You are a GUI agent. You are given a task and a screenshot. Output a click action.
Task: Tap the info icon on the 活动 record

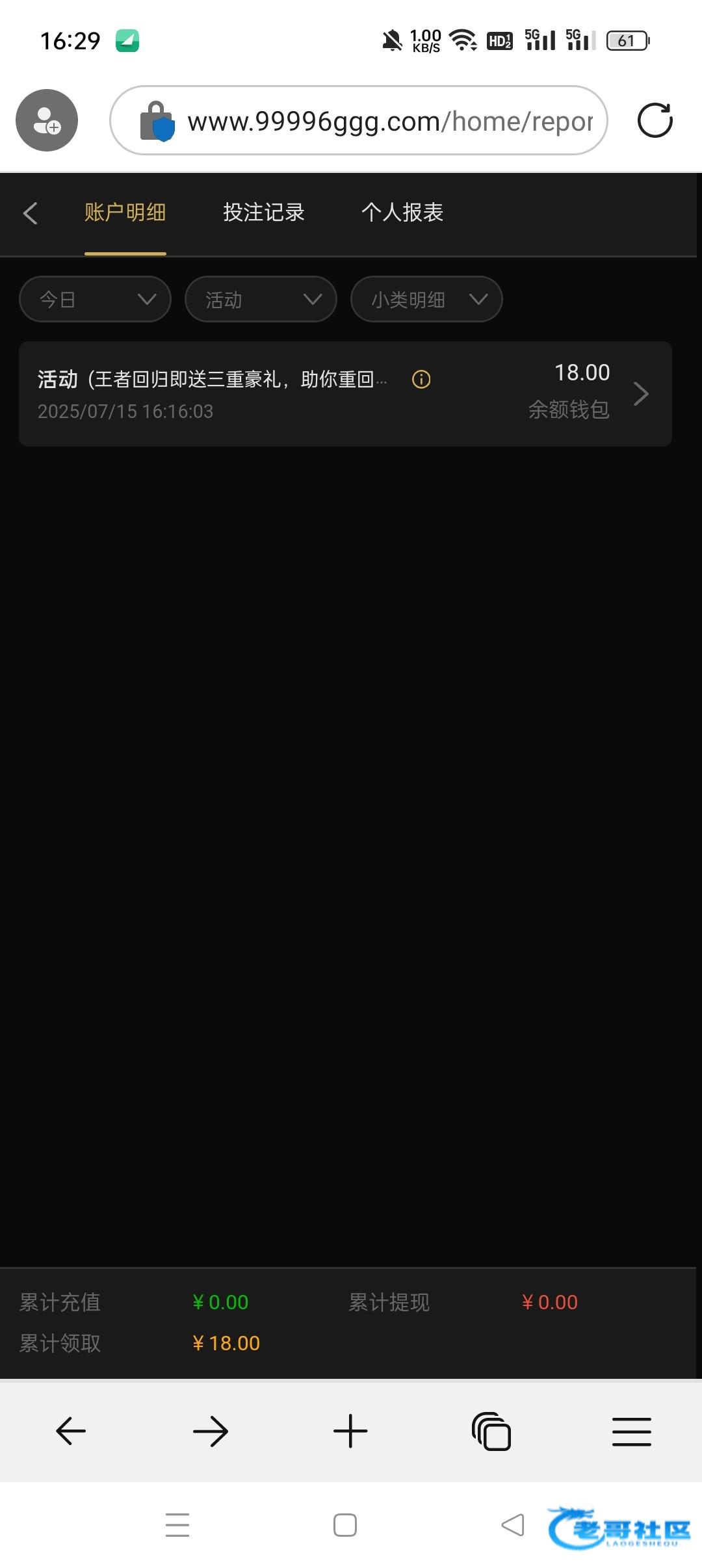tap(421, 379)
